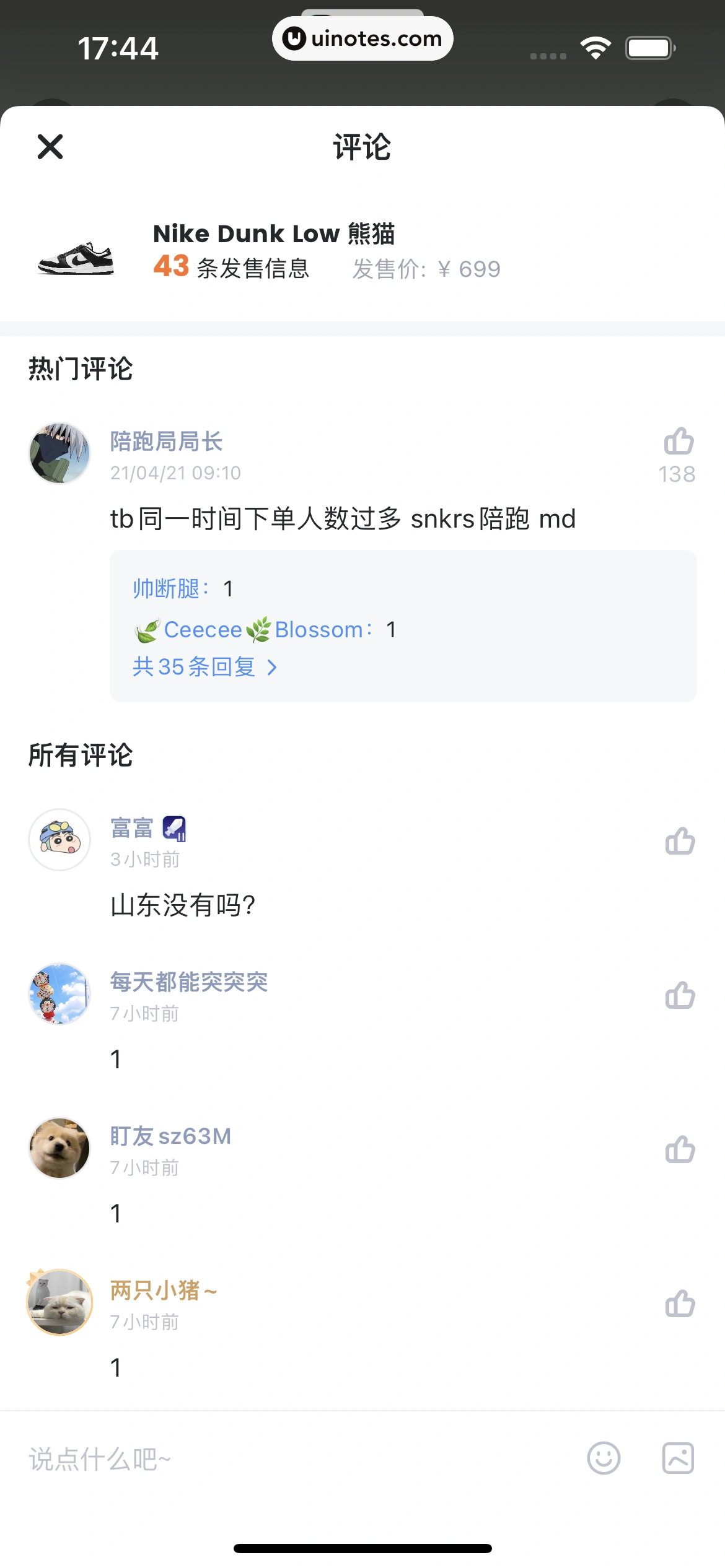Like 两只小猪~'s comment
The height and width of the screenshot is (1568, 725).
tap(680, 1304)
